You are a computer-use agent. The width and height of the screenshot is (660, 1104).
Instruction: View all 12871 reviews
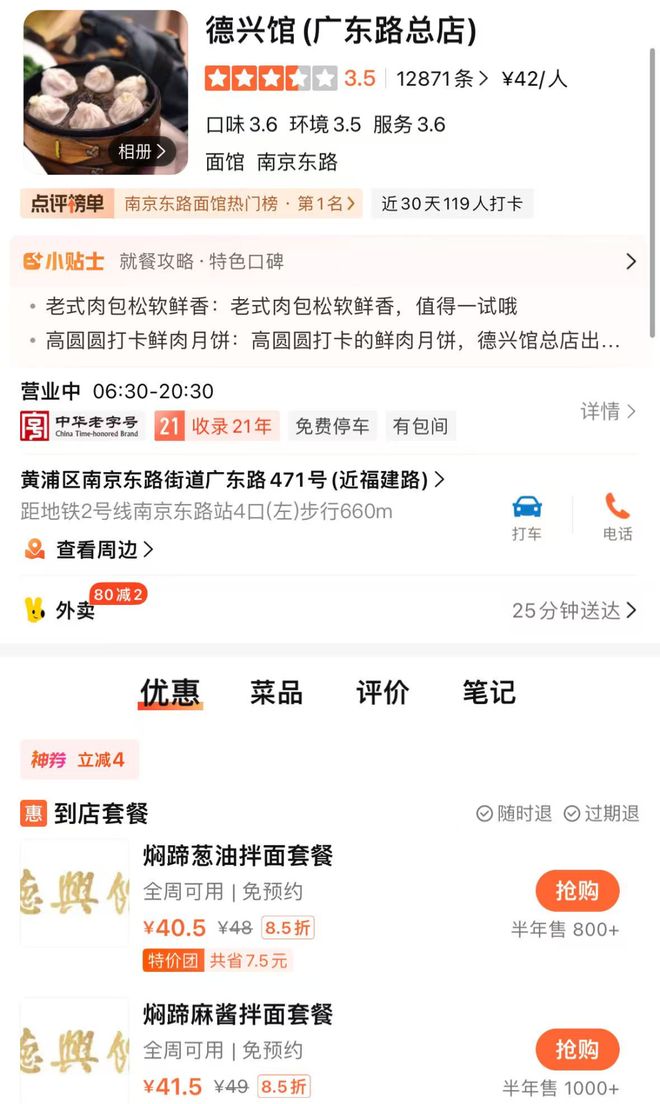tap(441, 79)
